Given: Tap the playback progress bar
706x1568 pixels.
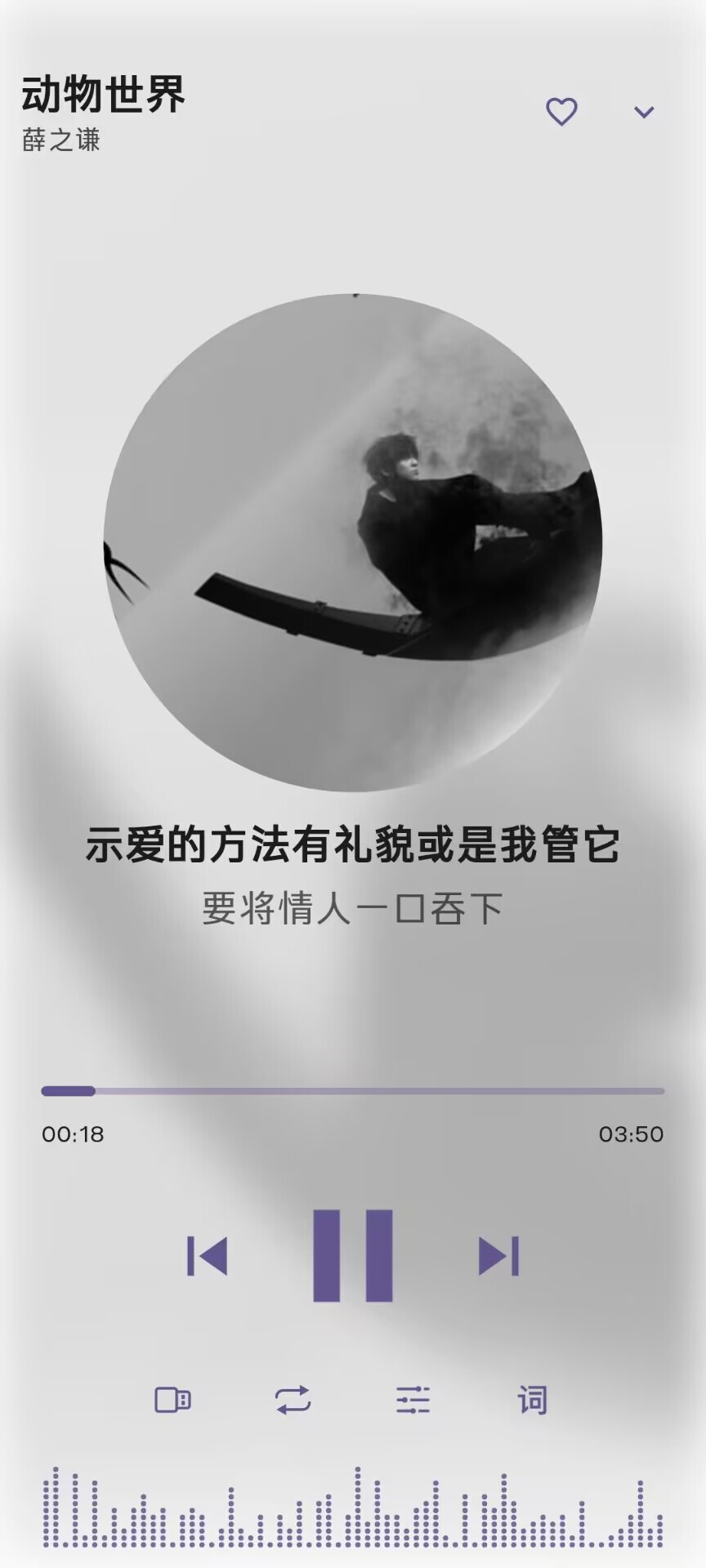Looking at the screenshot, I should click(x=353, y=1091).
